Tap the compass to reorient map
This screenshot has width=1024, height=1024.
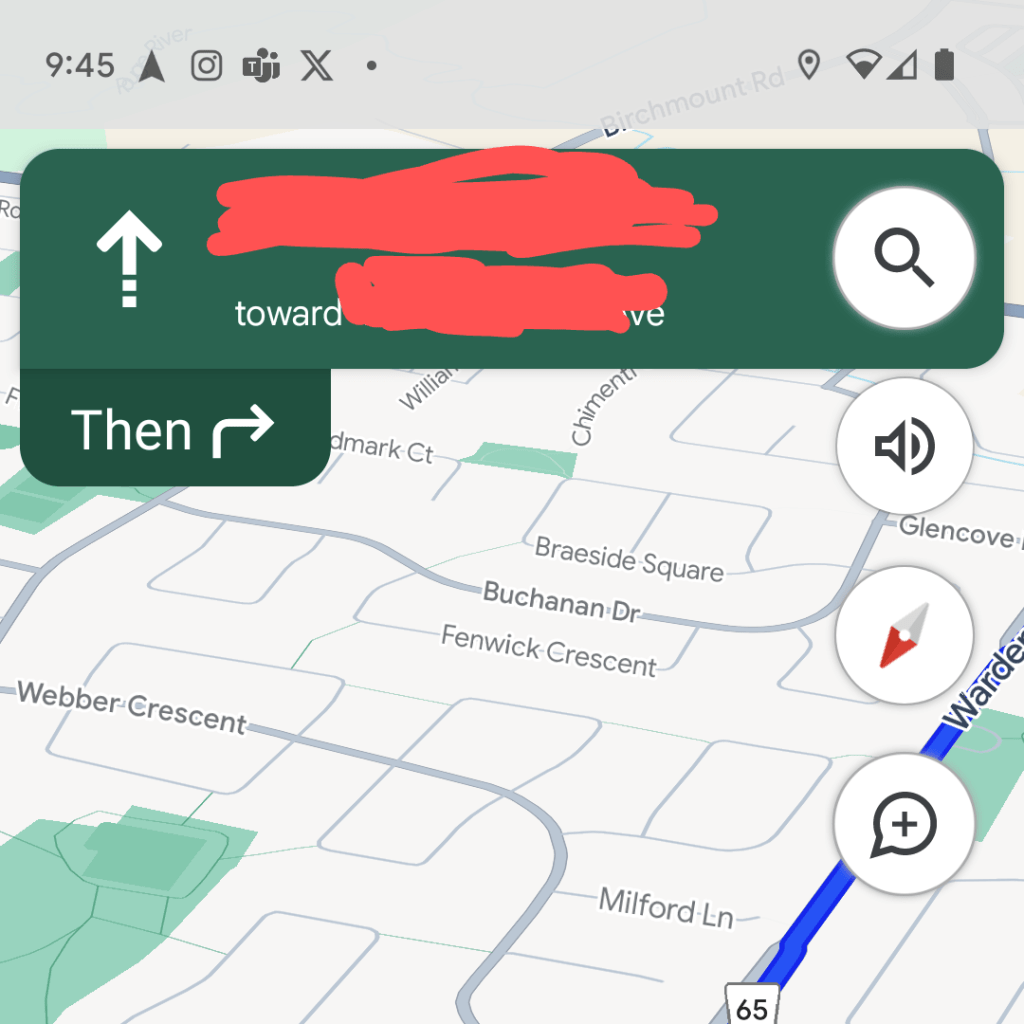[904, 636]
